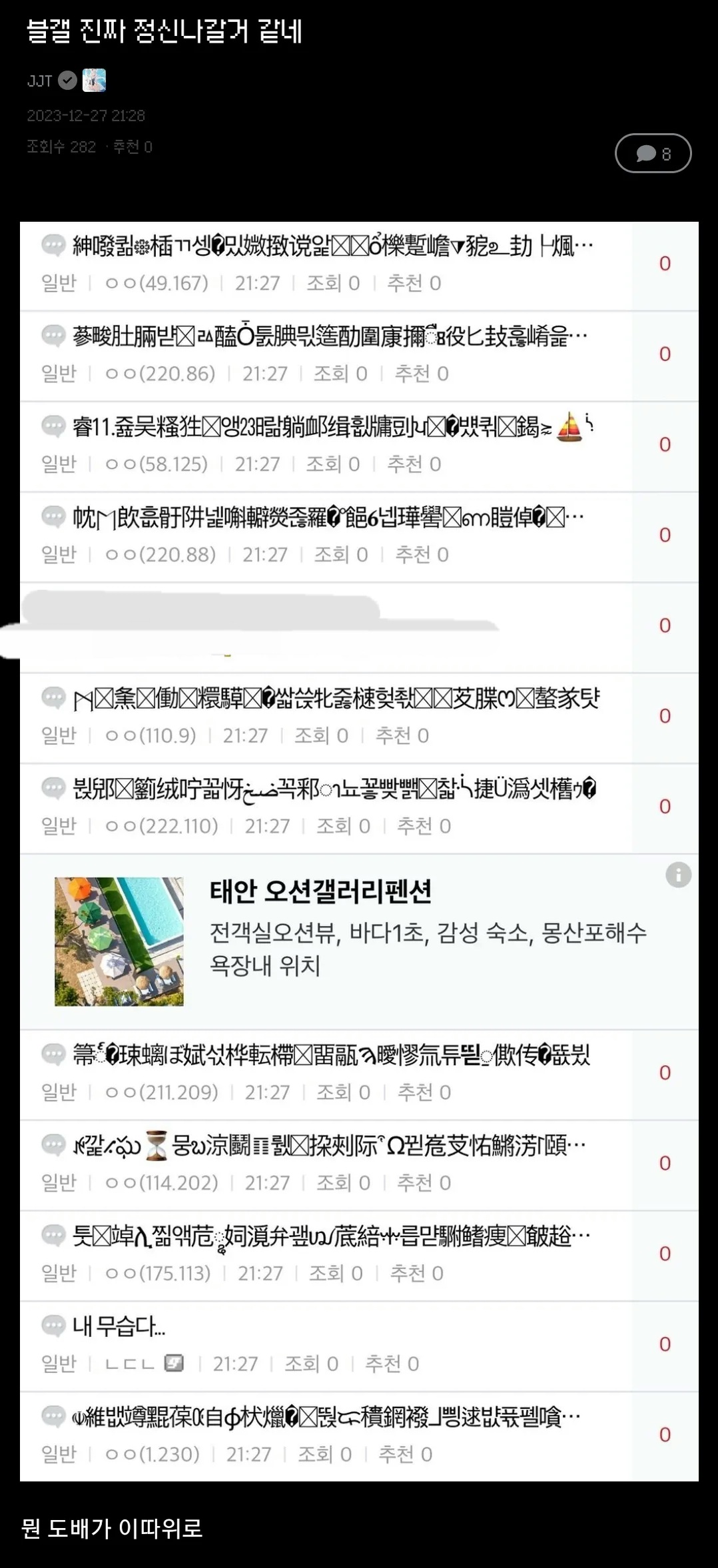Open the embedded screenshot image in the post

tap(359, 851)
